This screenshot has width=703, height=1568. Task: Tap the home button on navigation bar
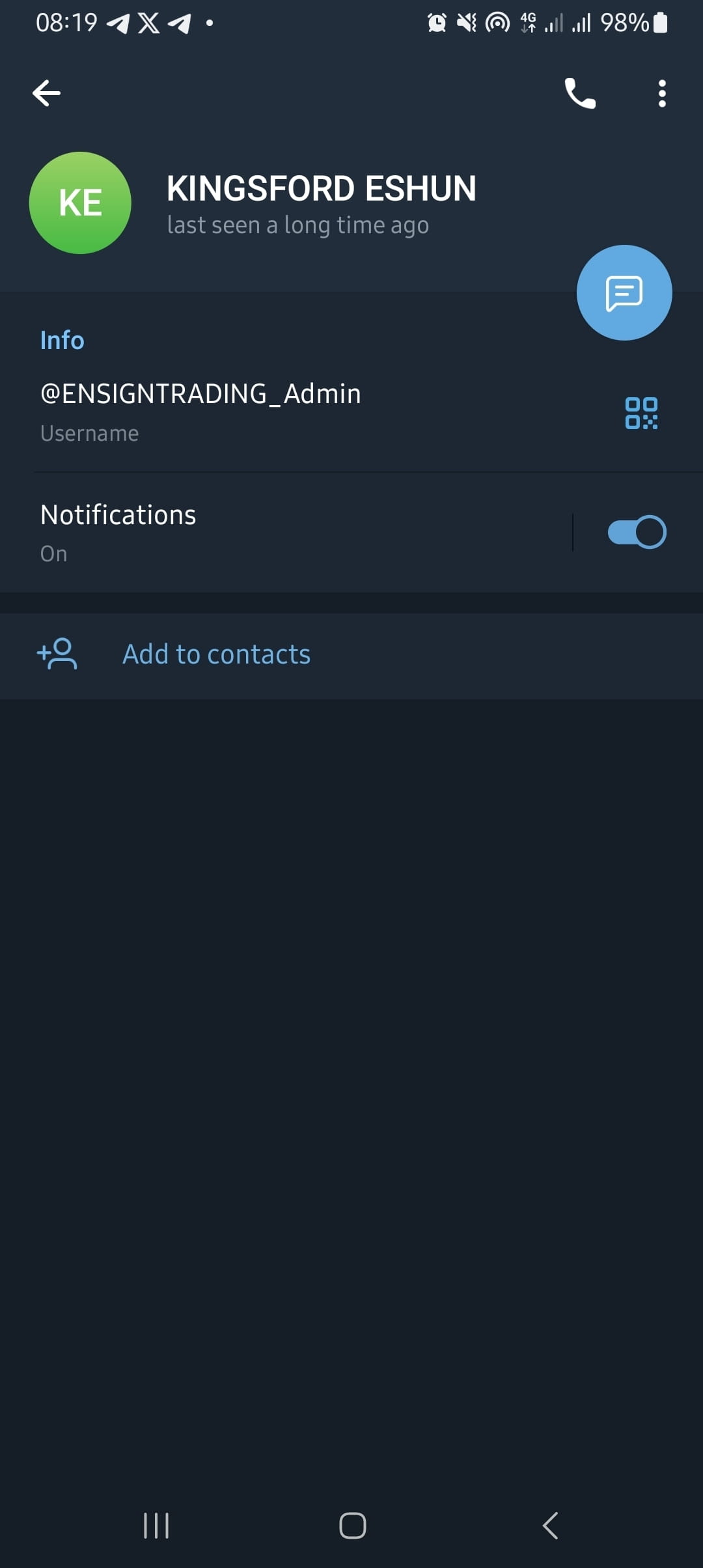351,1527
